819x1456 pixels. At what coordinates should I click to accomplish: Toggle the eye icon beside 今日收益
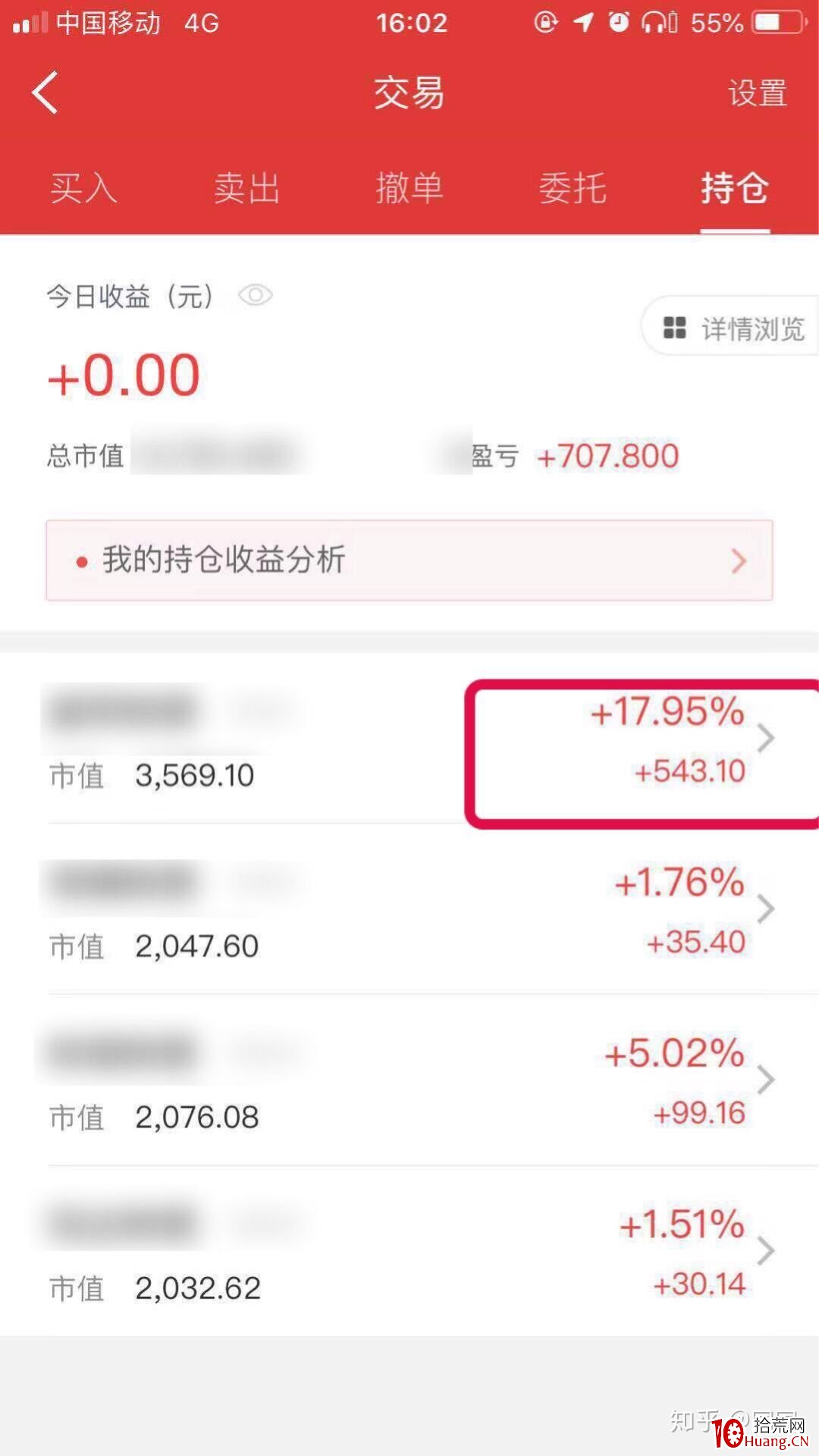[256, 295]
